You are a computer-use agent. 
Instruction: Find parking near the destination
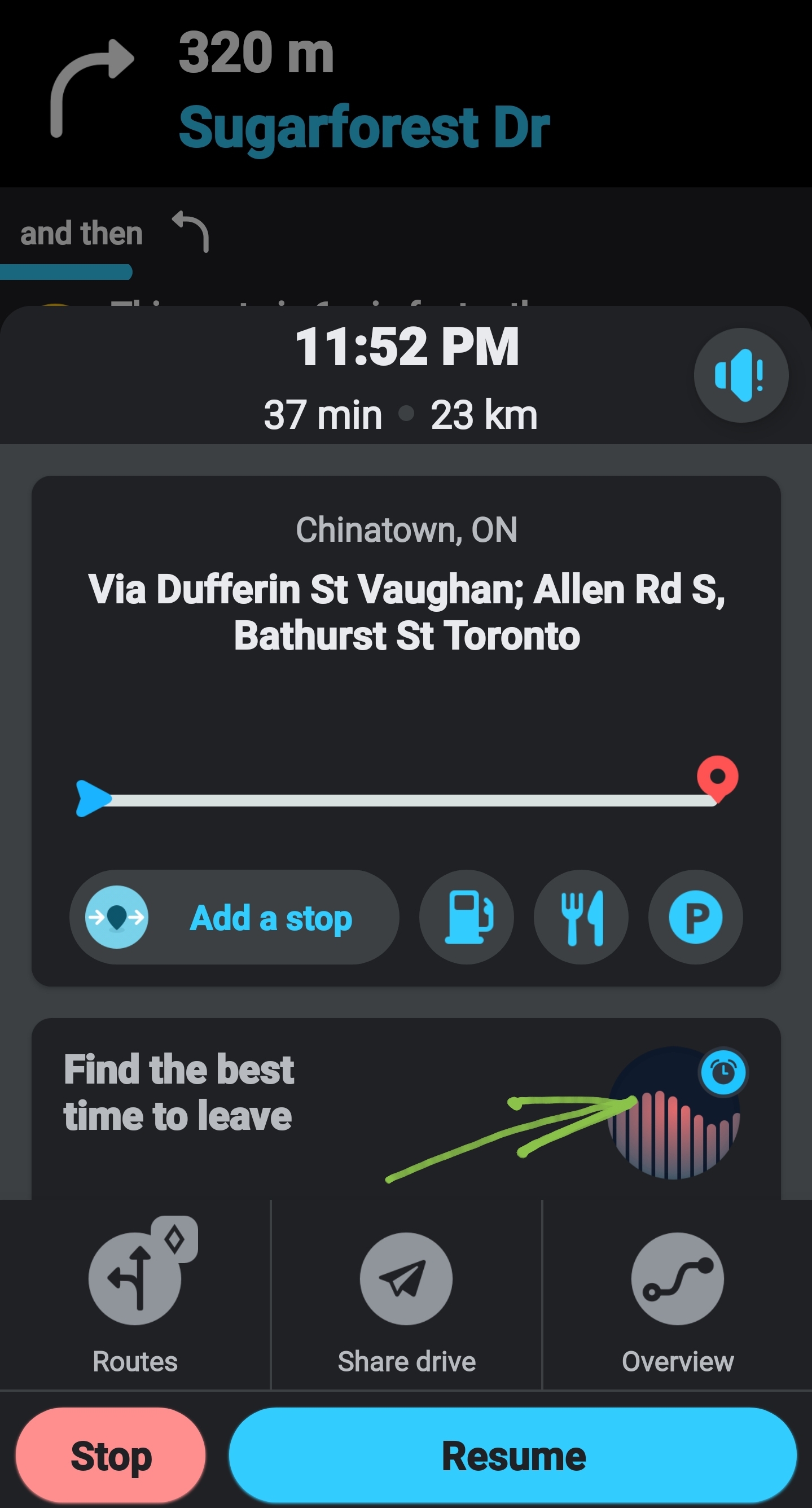(695, 917)
